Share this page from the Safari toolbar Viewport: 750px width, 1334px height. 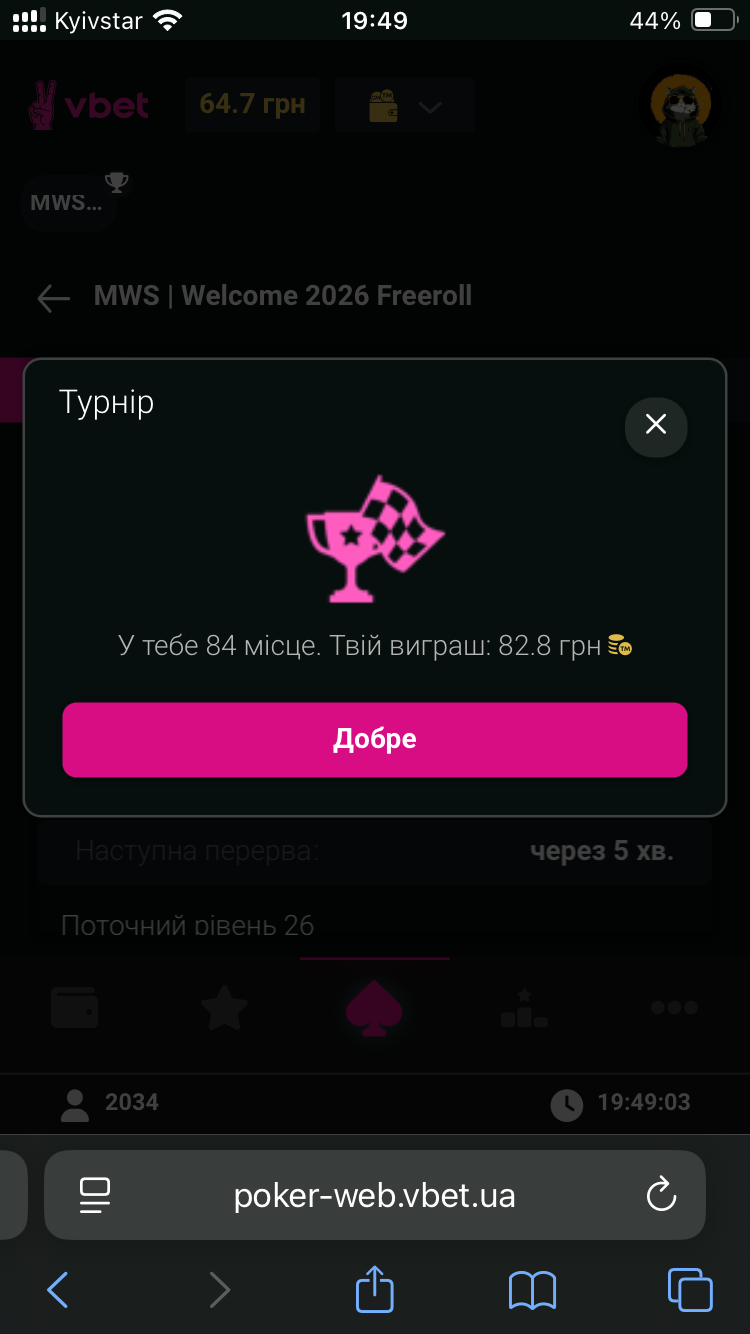[375, 1289]
